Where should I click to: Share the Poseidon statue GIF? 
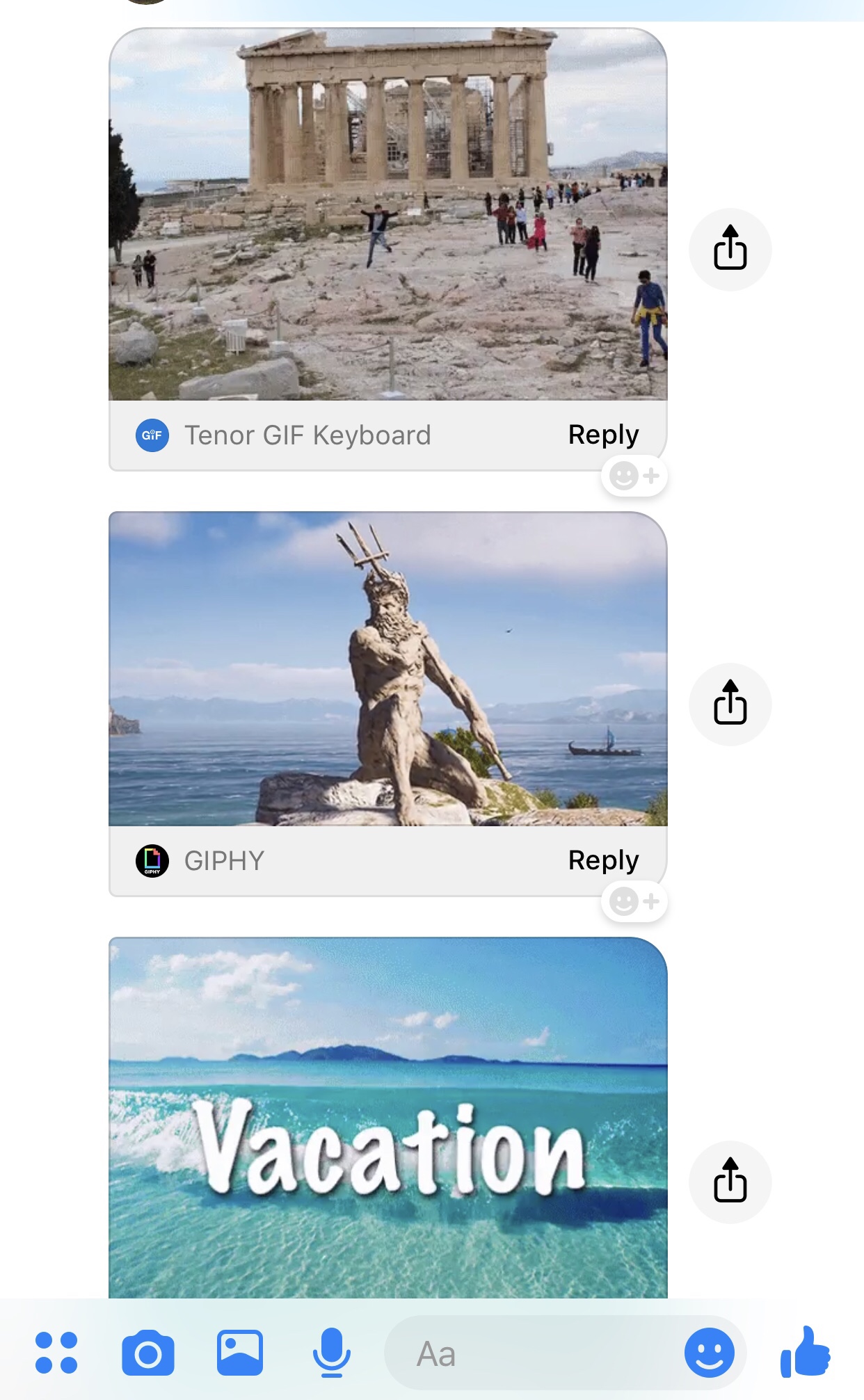pos(730,704)
